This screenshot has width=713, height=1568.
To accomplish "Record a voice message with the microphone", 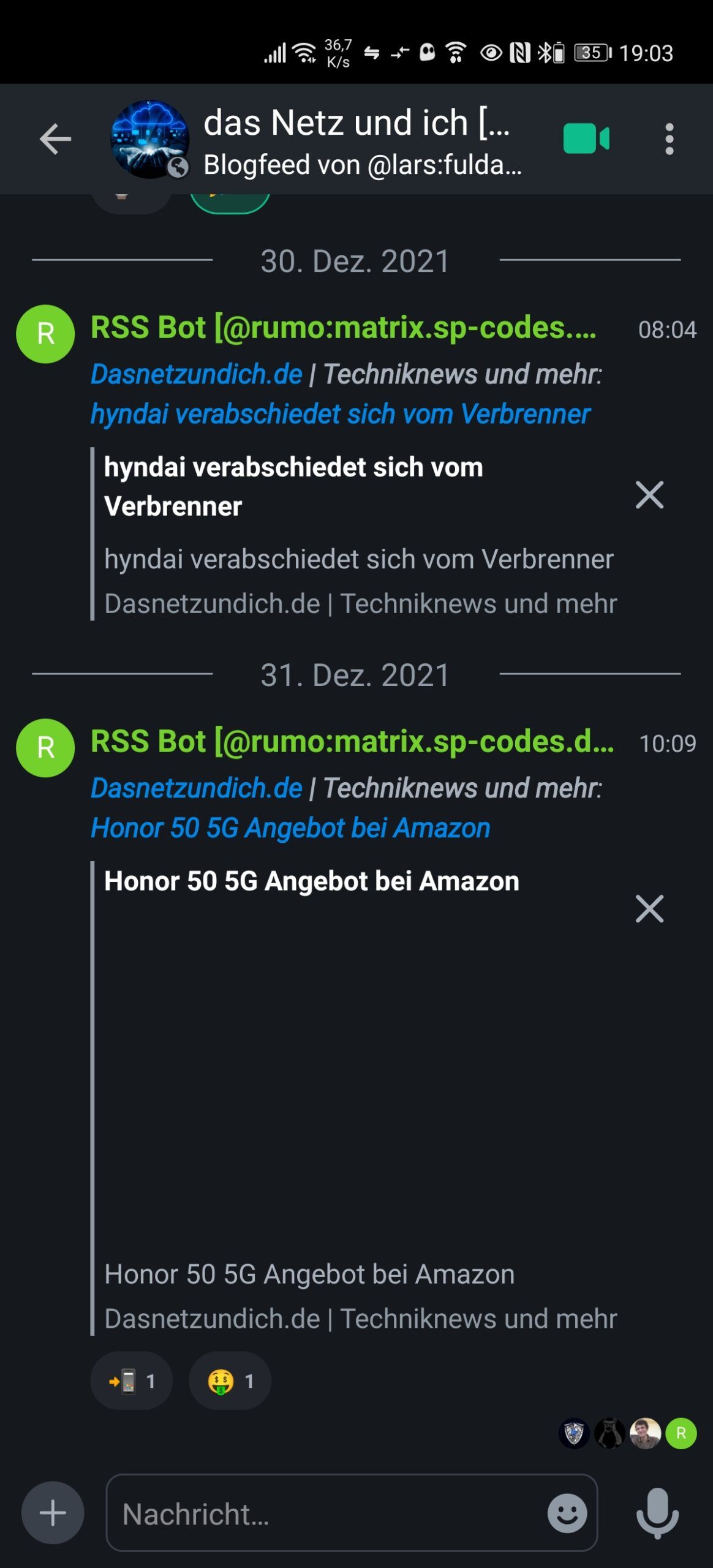I will click(x=657, y=1513).
